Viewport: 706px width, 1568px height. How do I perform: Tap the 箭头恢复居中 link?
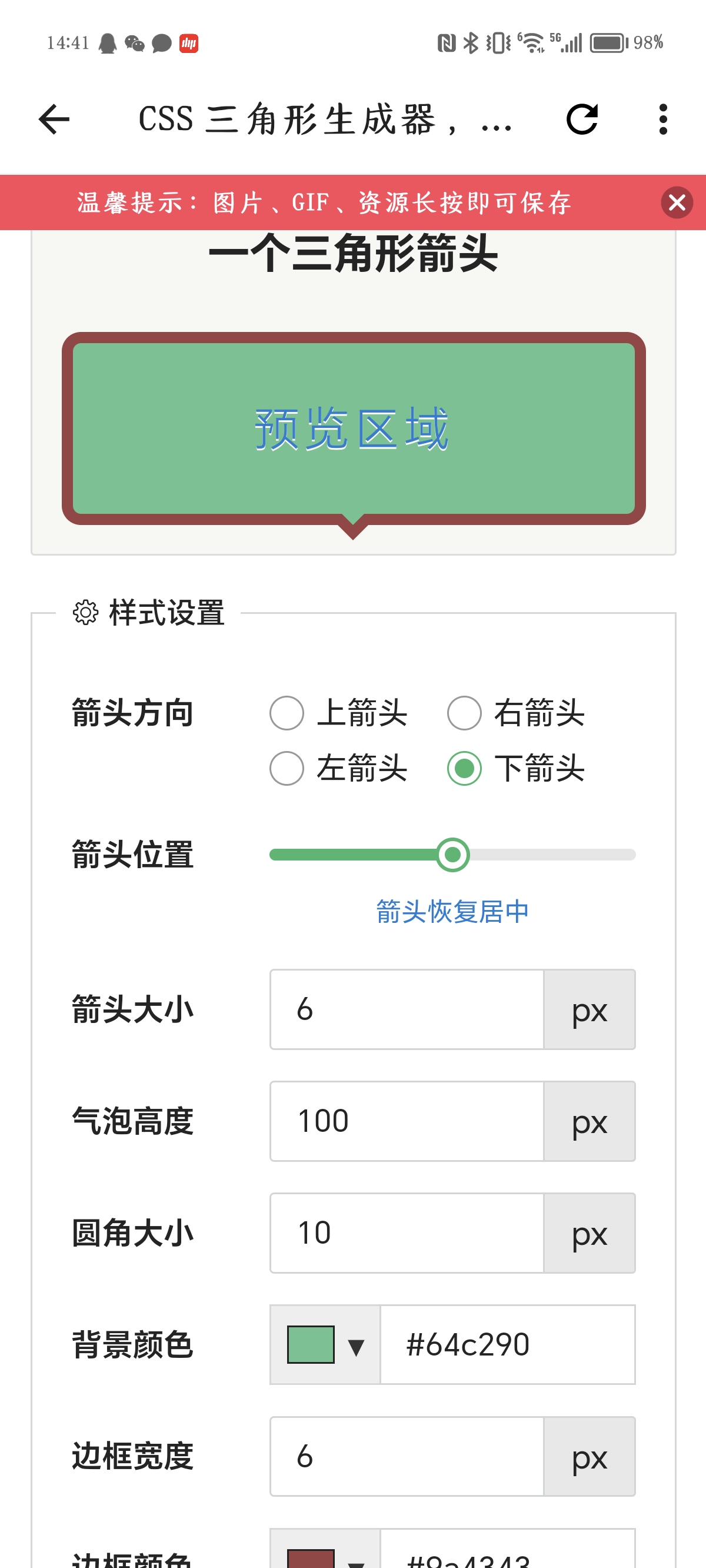point(452,911)
